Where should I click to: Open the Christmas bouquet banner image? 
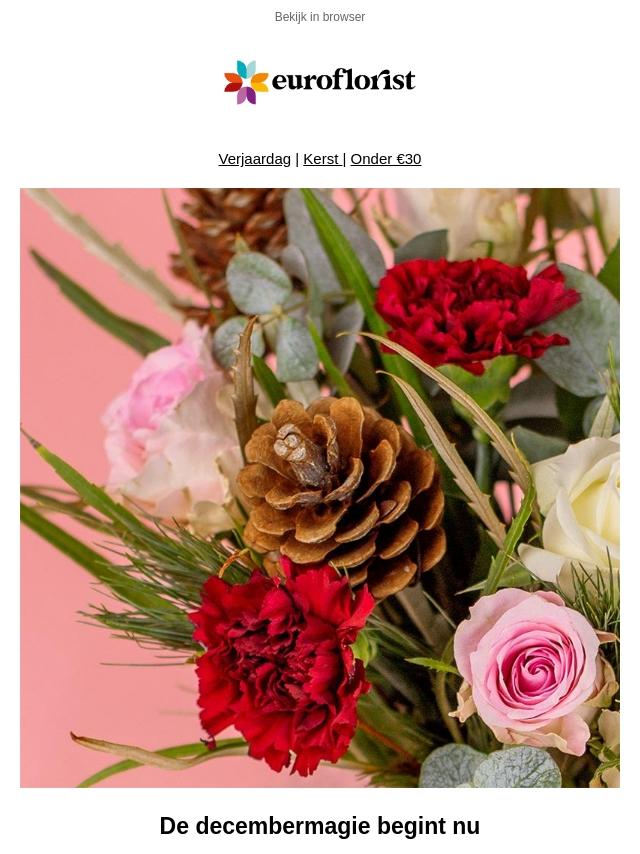(x=320, y=487)
